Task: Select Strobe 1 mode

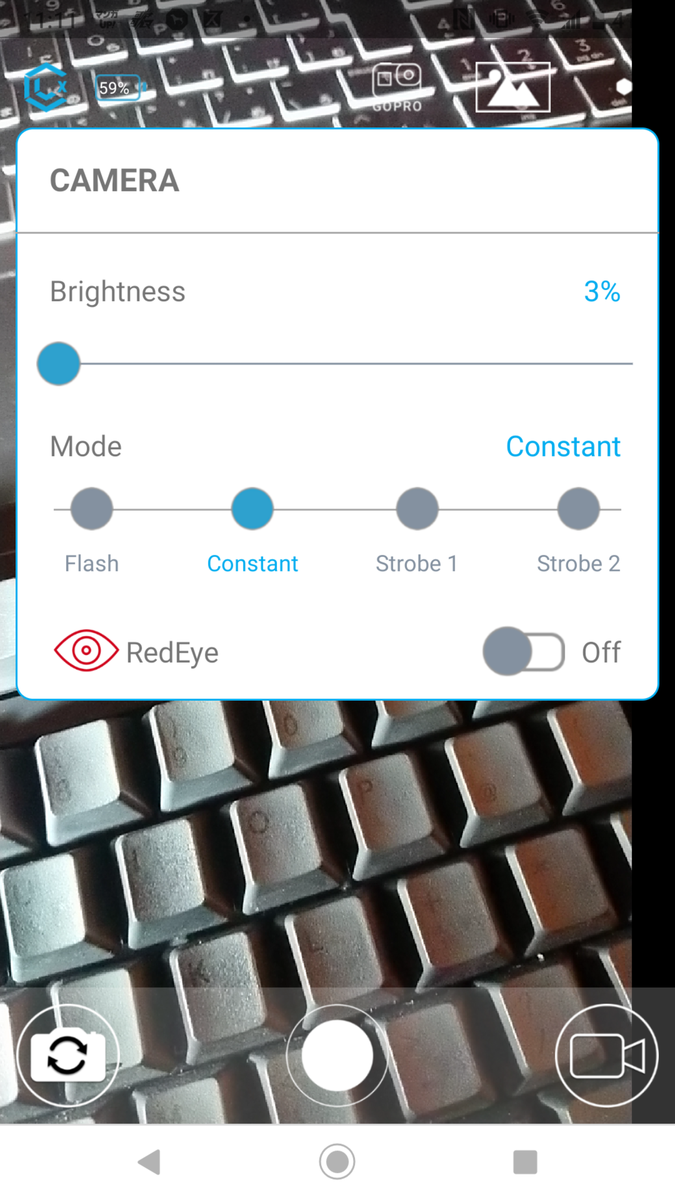Action: (416, 509)
